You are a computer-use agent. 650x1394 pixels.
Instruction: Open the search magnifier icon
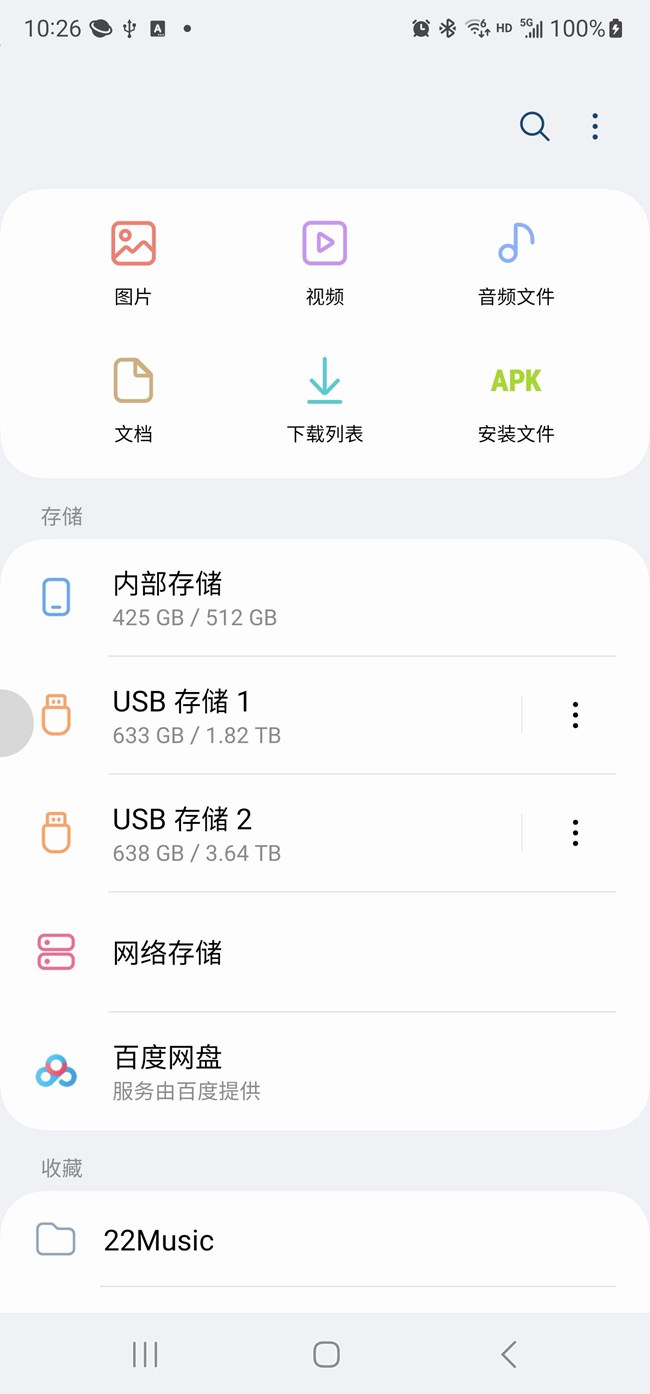point(534,126)
